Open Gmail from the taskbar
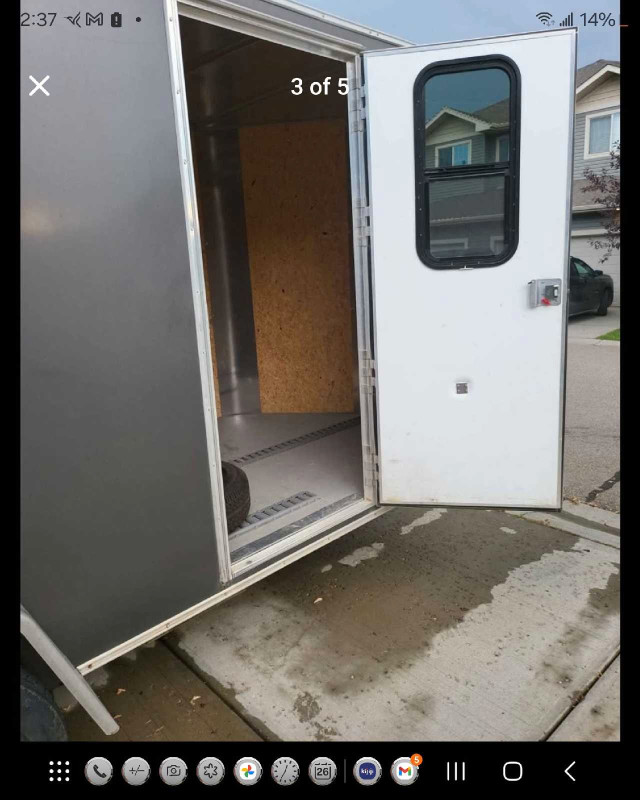This screenshot has height=800, width=640. (x=404, y=771)
